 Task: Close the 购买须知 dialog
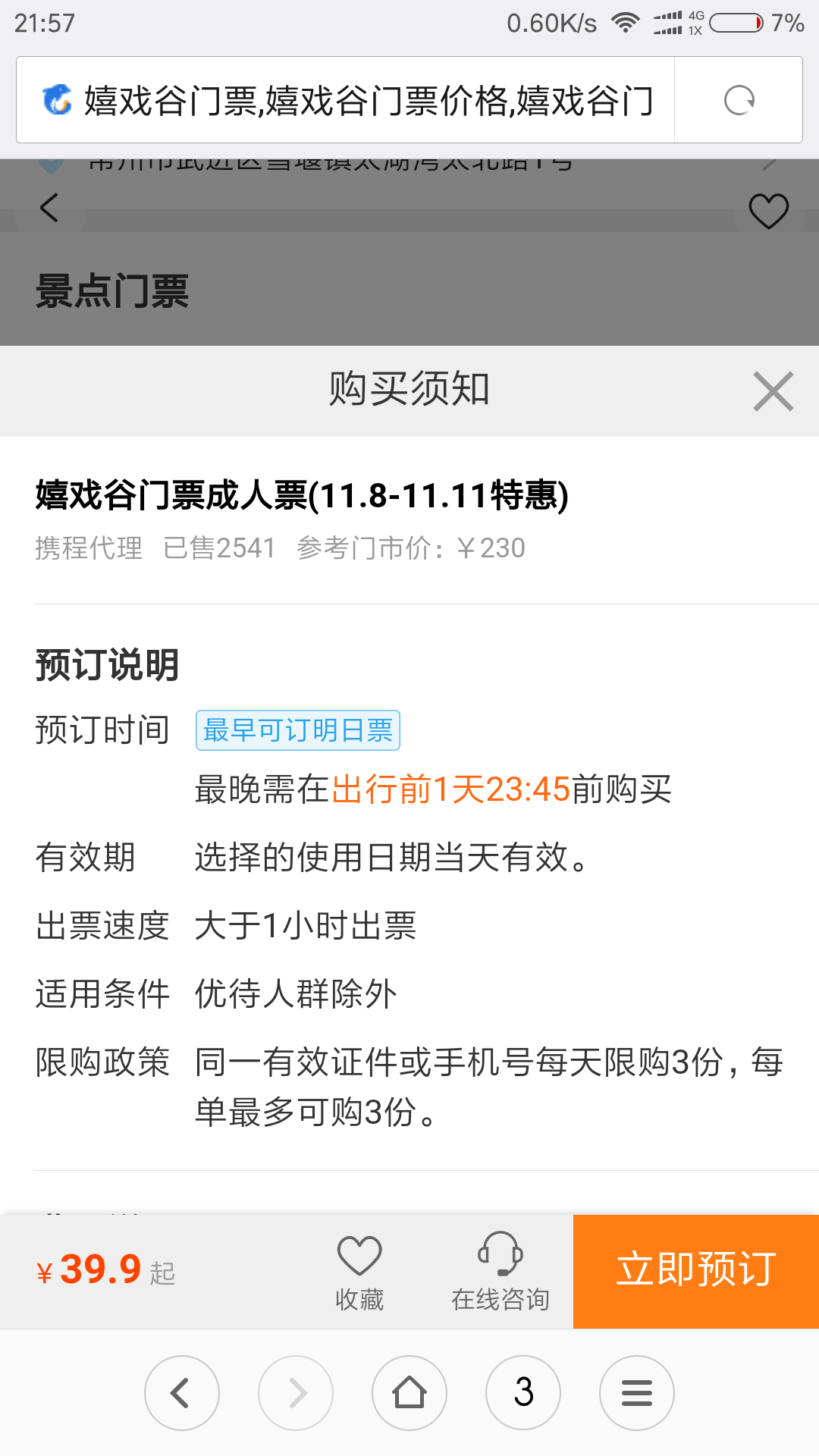pyautogui.click(x=773, y=391)
